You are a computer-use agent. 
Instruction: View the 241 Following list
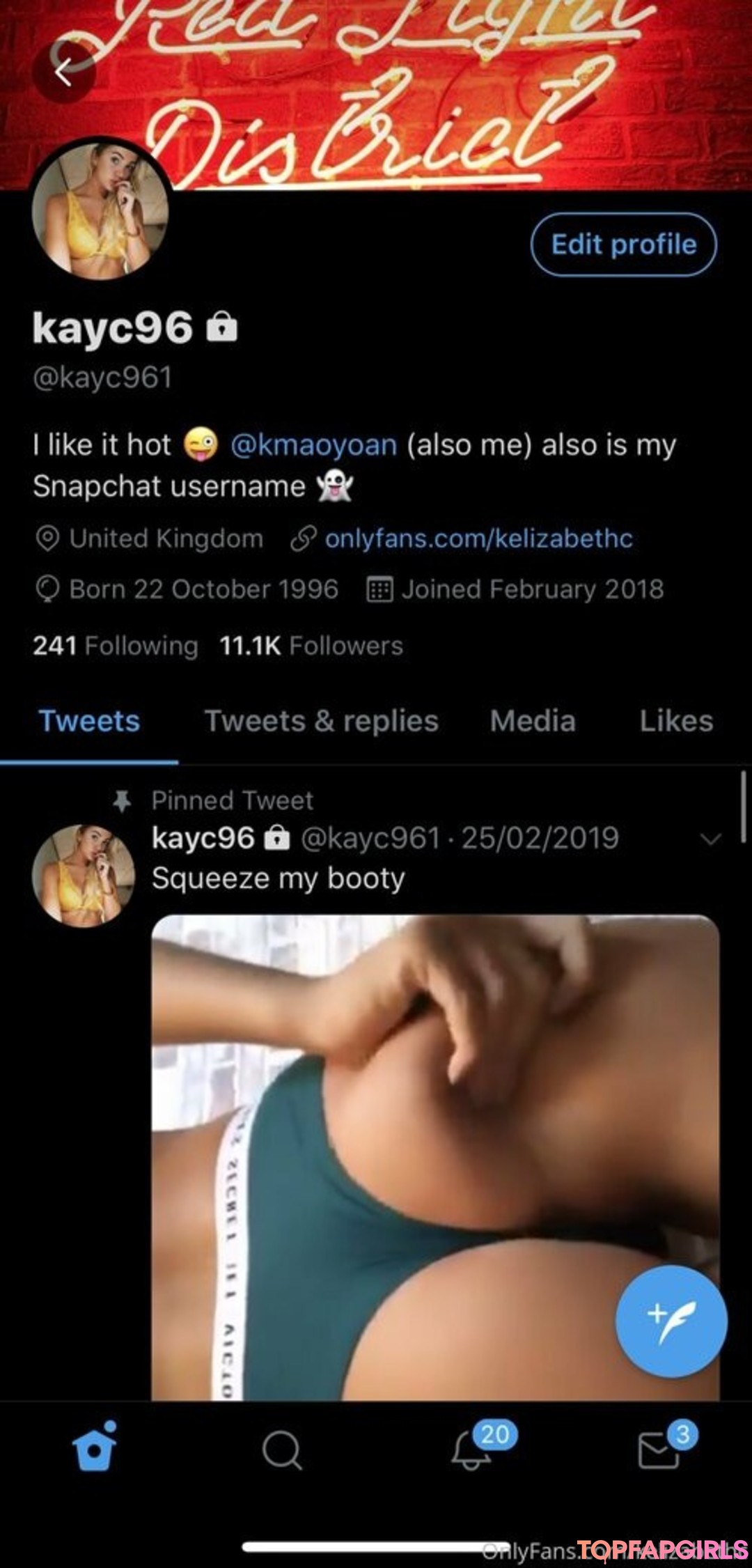tap(116, 646)
